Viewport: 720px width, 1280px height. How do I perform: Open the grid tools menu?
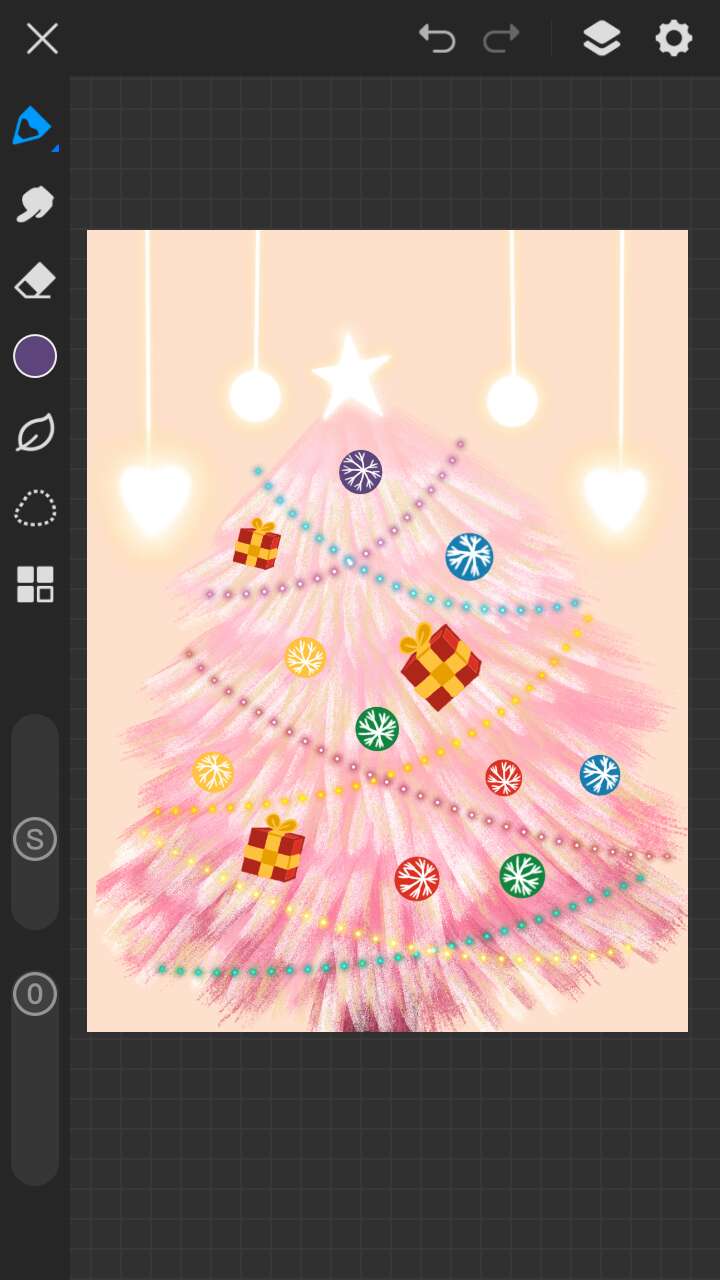(35, 584)
